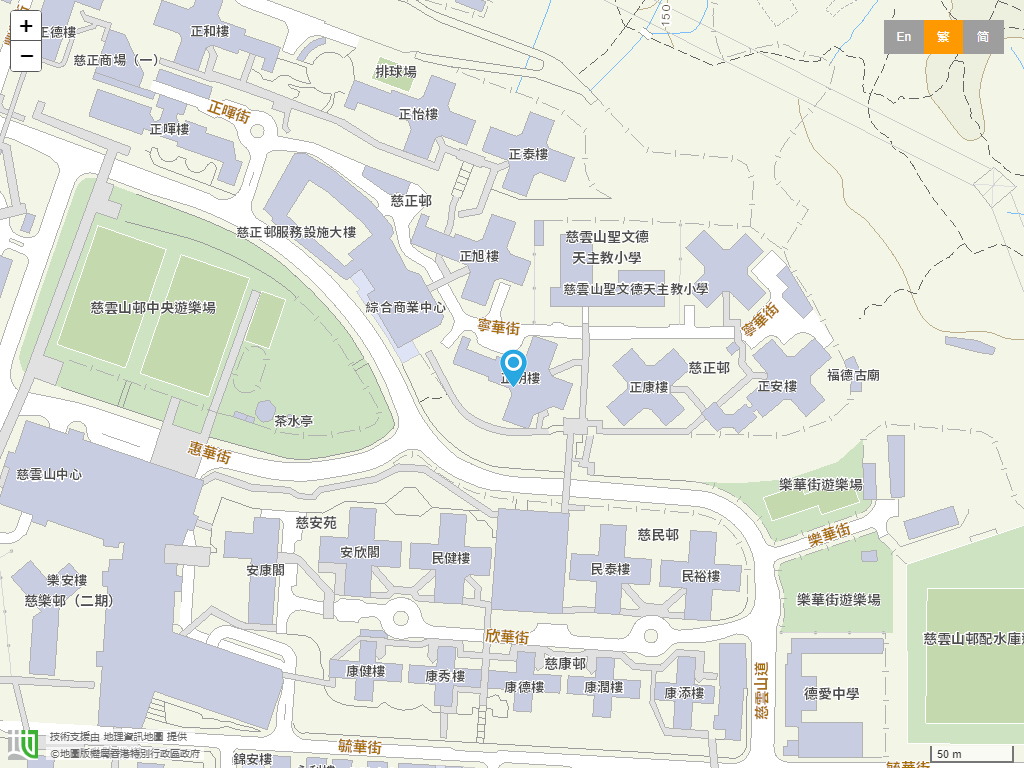
Task: Zoom out of the map
Action: click(26, 56)
